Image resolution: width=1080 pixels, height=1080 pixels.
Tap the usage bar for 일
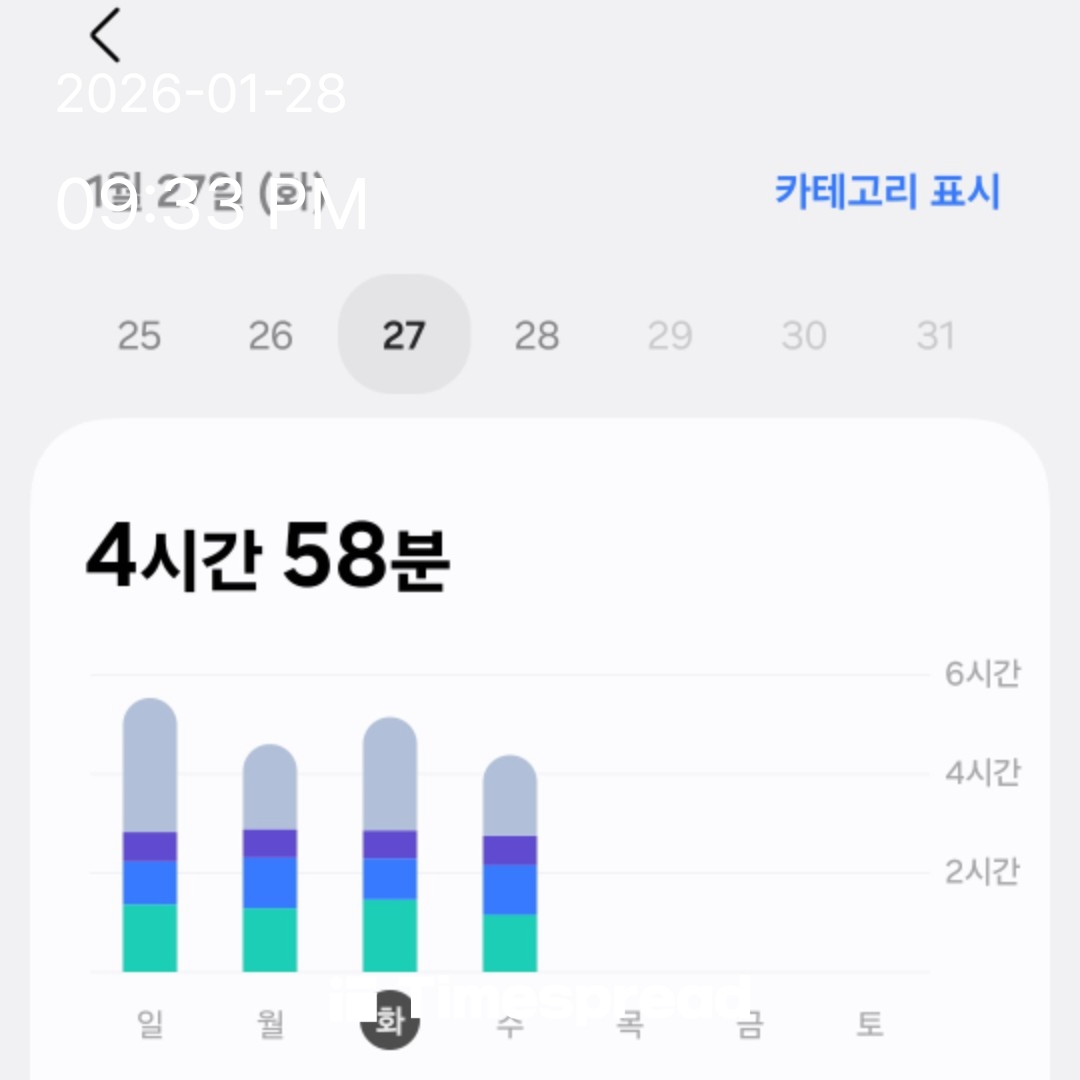click(150, 836)
